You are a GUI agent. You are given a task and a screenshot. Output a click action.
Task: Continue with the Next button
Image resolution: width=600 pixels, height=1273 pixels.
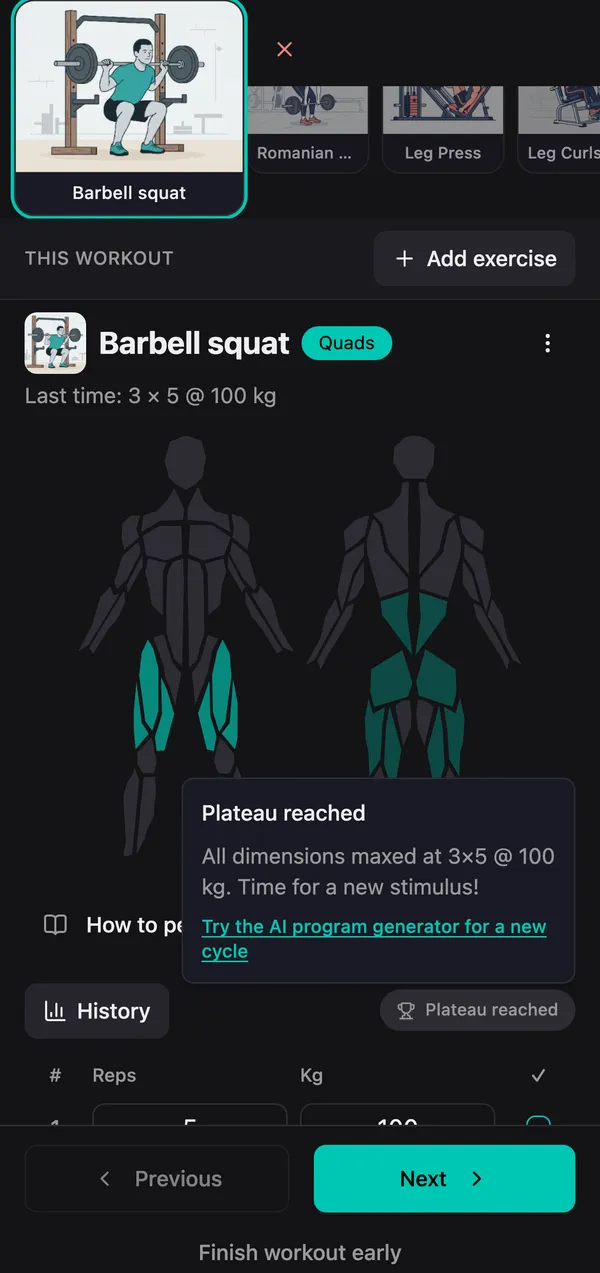coord(444,1179)
